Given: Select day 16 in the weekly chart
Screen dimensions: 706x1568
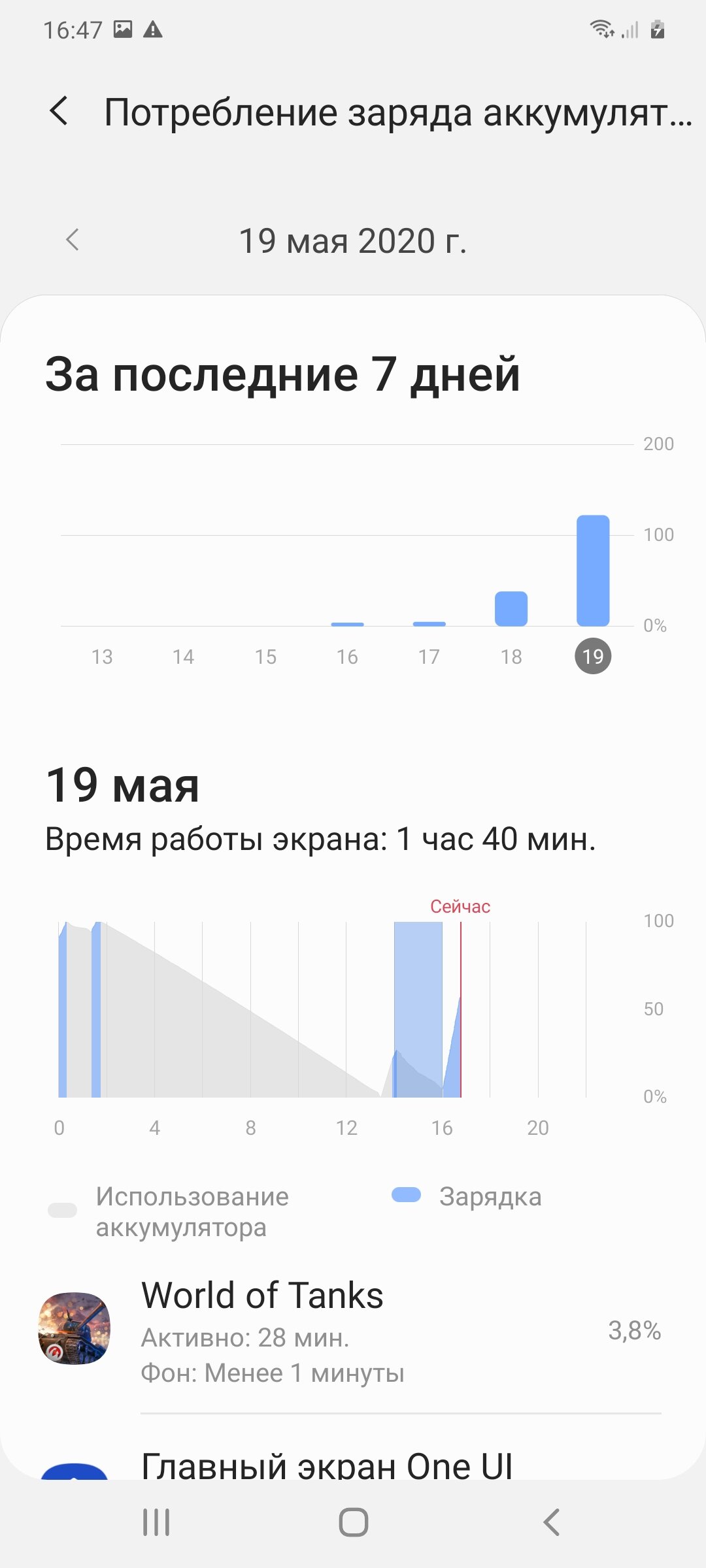Looking at the screenshot, I should (347, 657).
